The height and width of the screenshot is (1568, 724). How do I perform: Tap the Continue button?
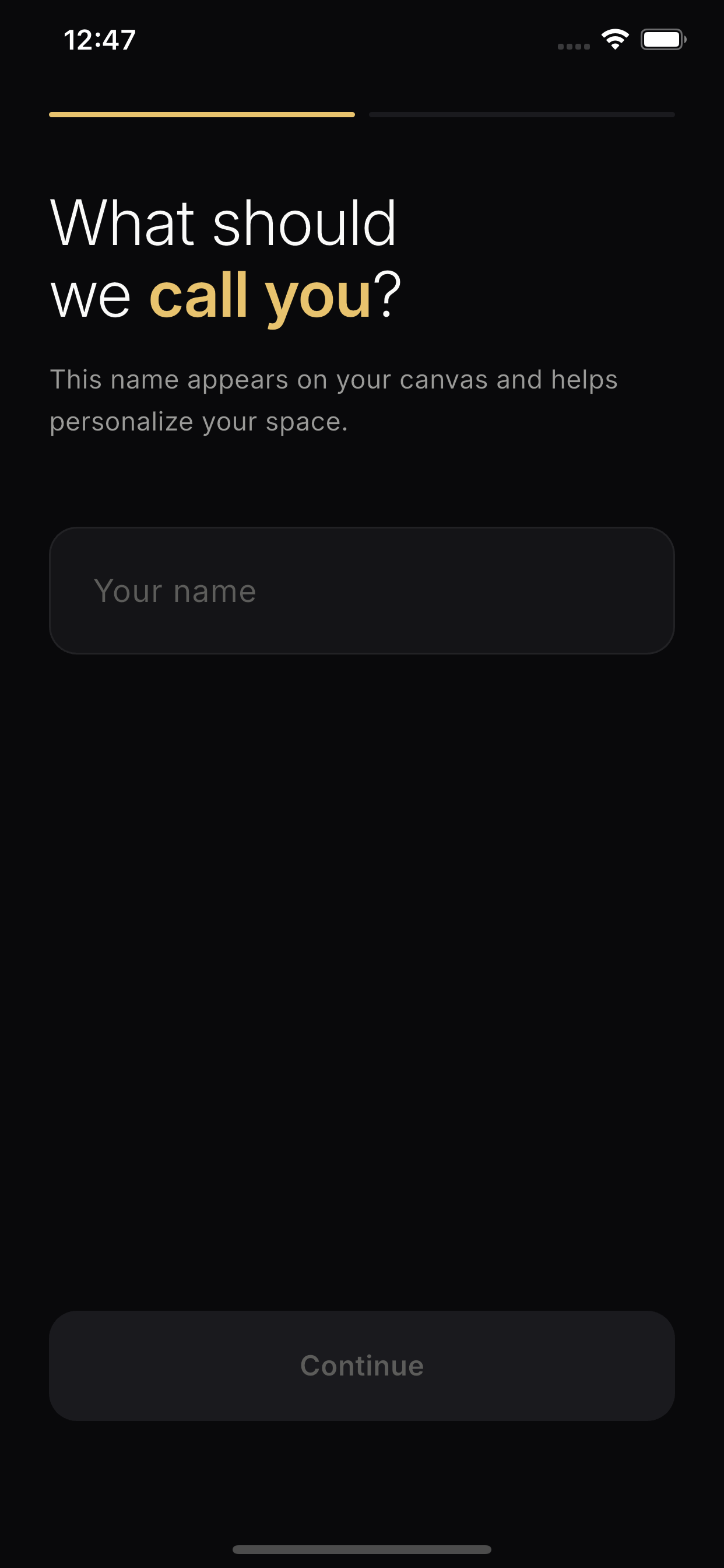point(361,1366)
